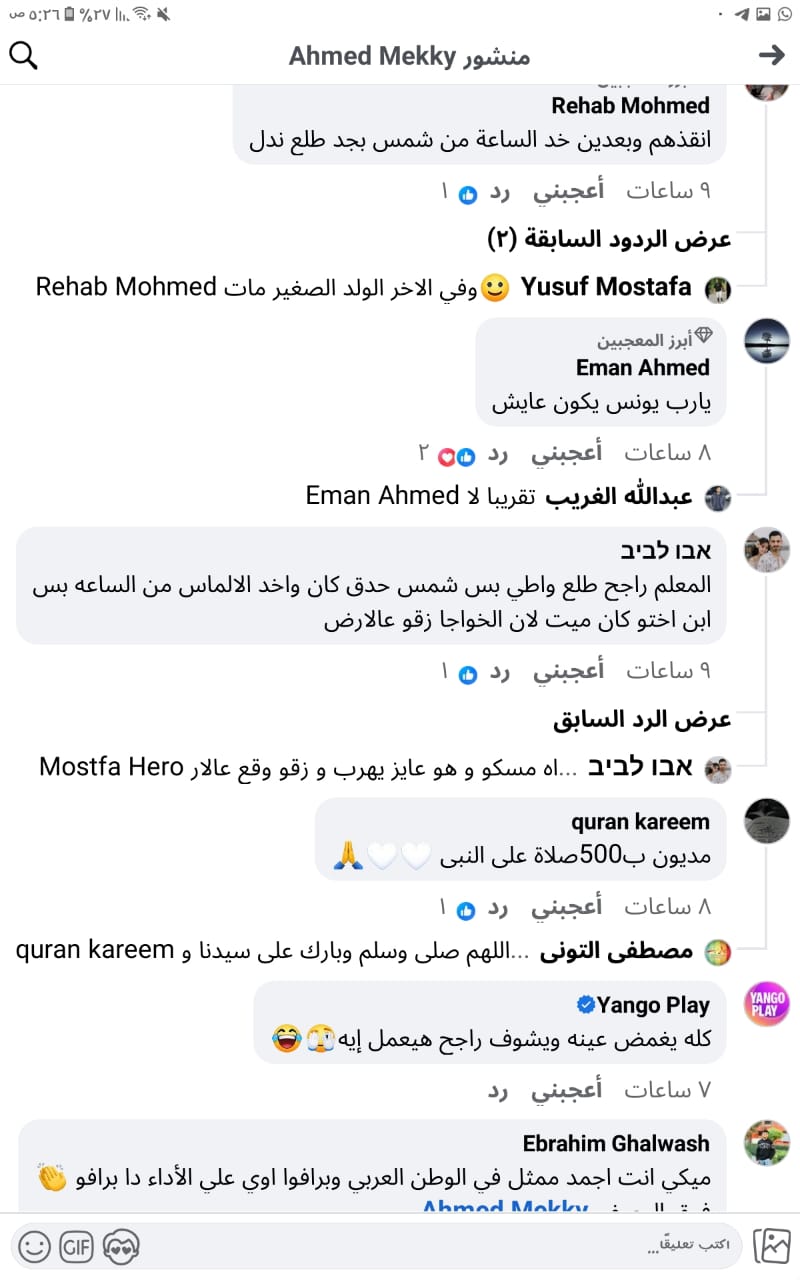The height and width of the screenshot is (1280, 800).
Task: Open the sticker icon in the comment bar
Action: click(119, 1247)
